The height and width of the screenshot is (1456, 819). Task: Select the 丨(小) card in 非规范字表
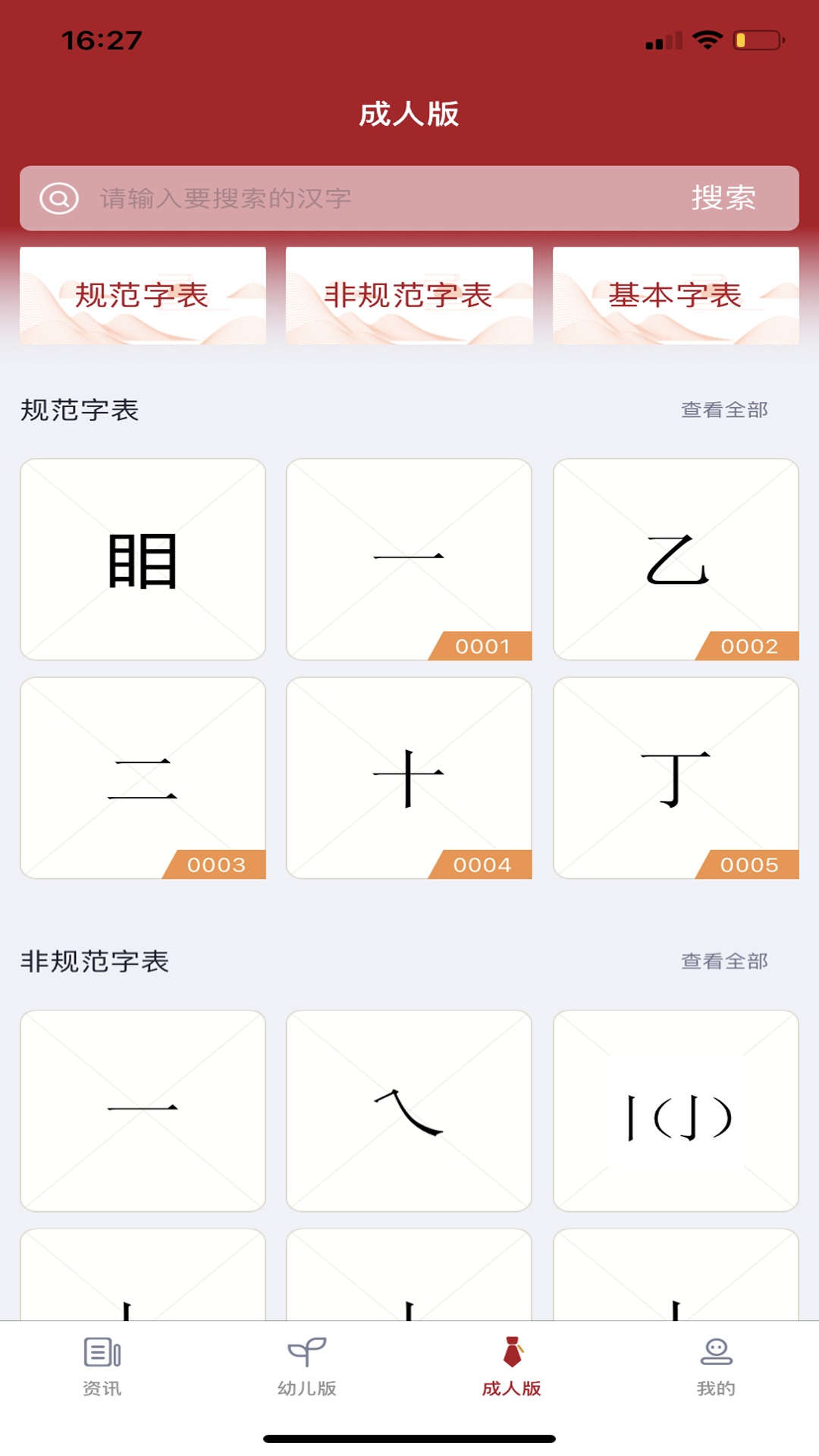676,1106
